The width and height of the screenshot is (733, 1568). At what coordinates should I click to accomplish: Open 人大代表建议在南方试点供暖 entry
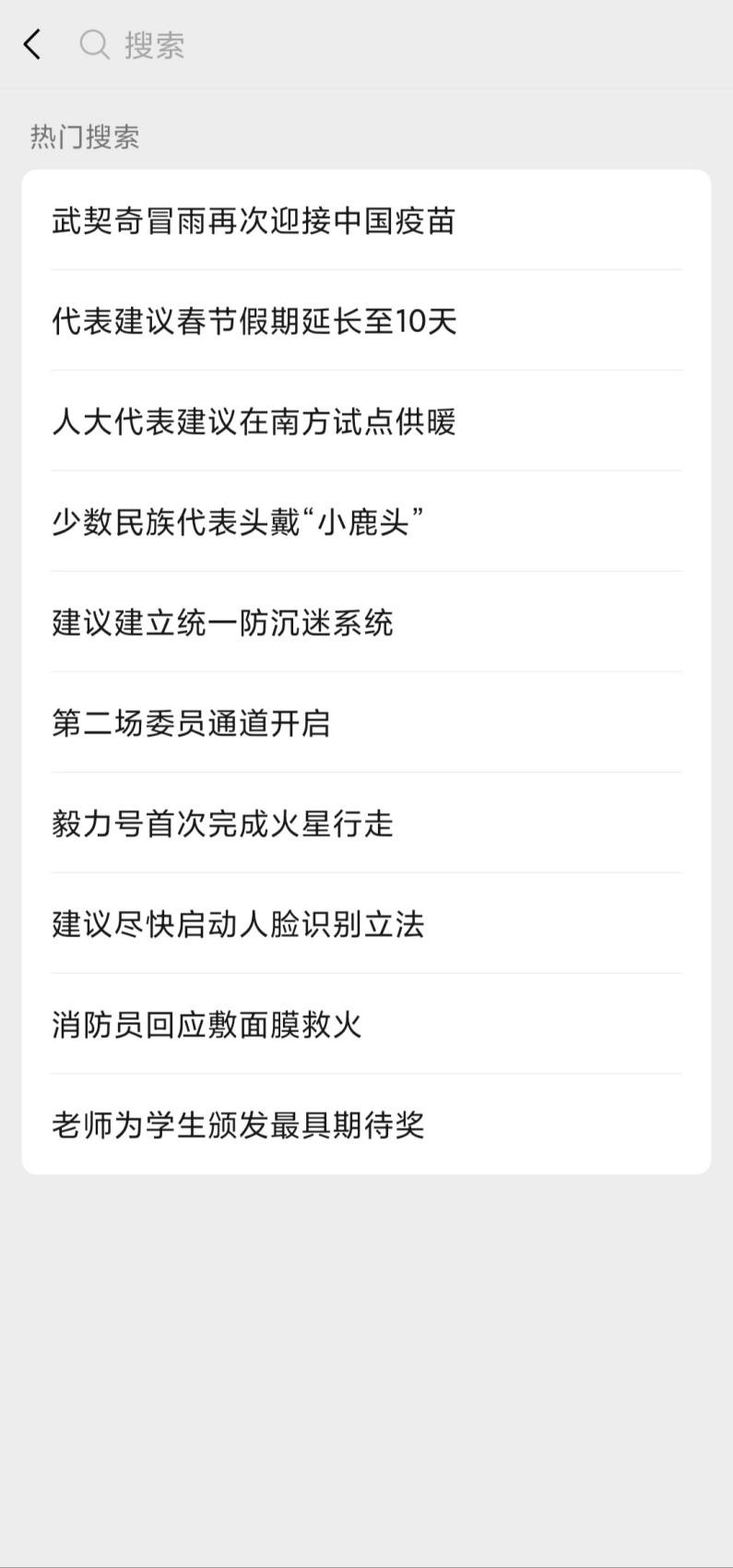256,422
